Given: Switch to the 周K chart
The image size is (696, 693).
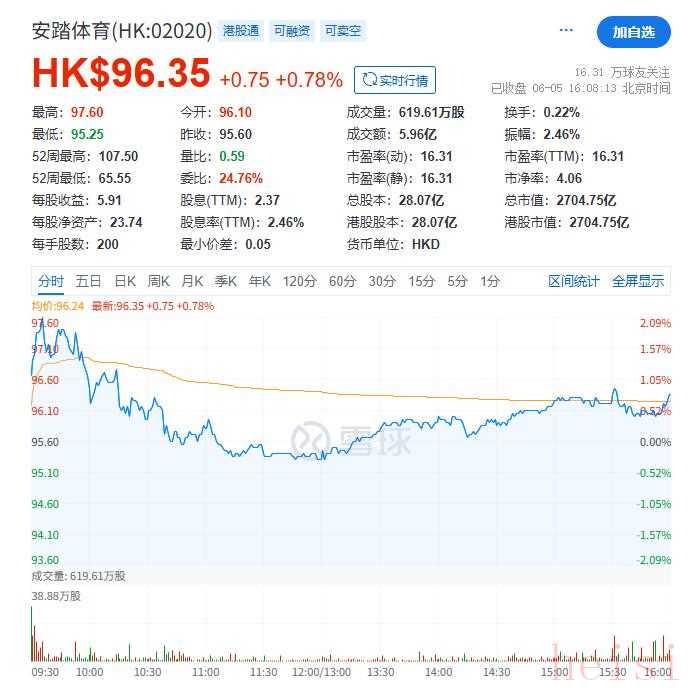Looking at the screenshot, I should point(158,281).
